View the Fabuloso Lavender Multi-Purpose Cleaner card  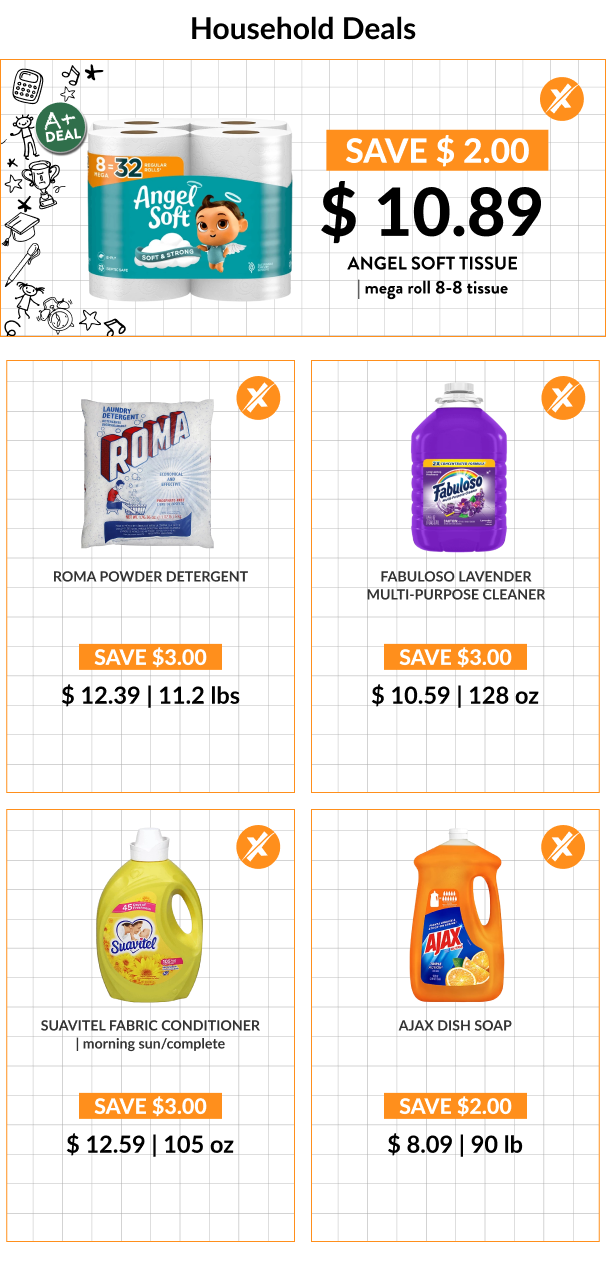pos(455,576)
